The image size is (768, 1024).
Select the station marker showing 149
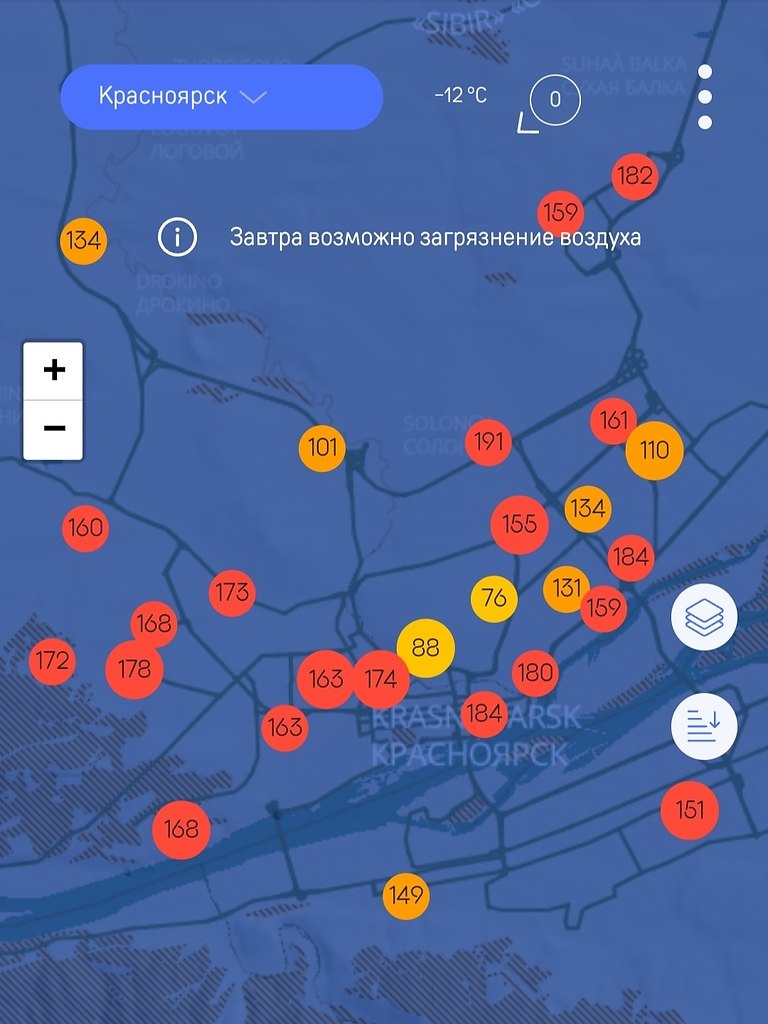click(406, 895)
